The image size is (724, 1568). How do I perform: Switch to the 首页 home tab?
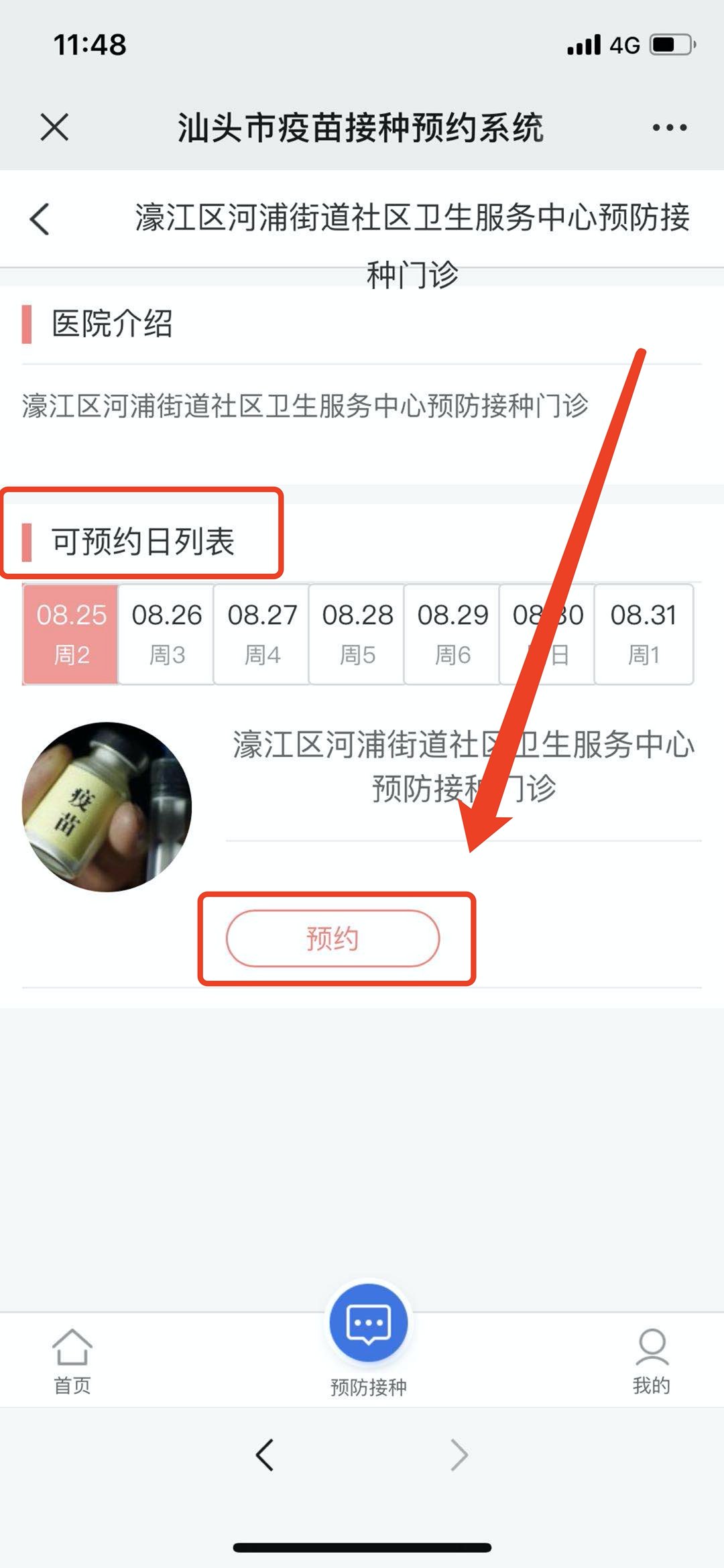click(72, 1362)
